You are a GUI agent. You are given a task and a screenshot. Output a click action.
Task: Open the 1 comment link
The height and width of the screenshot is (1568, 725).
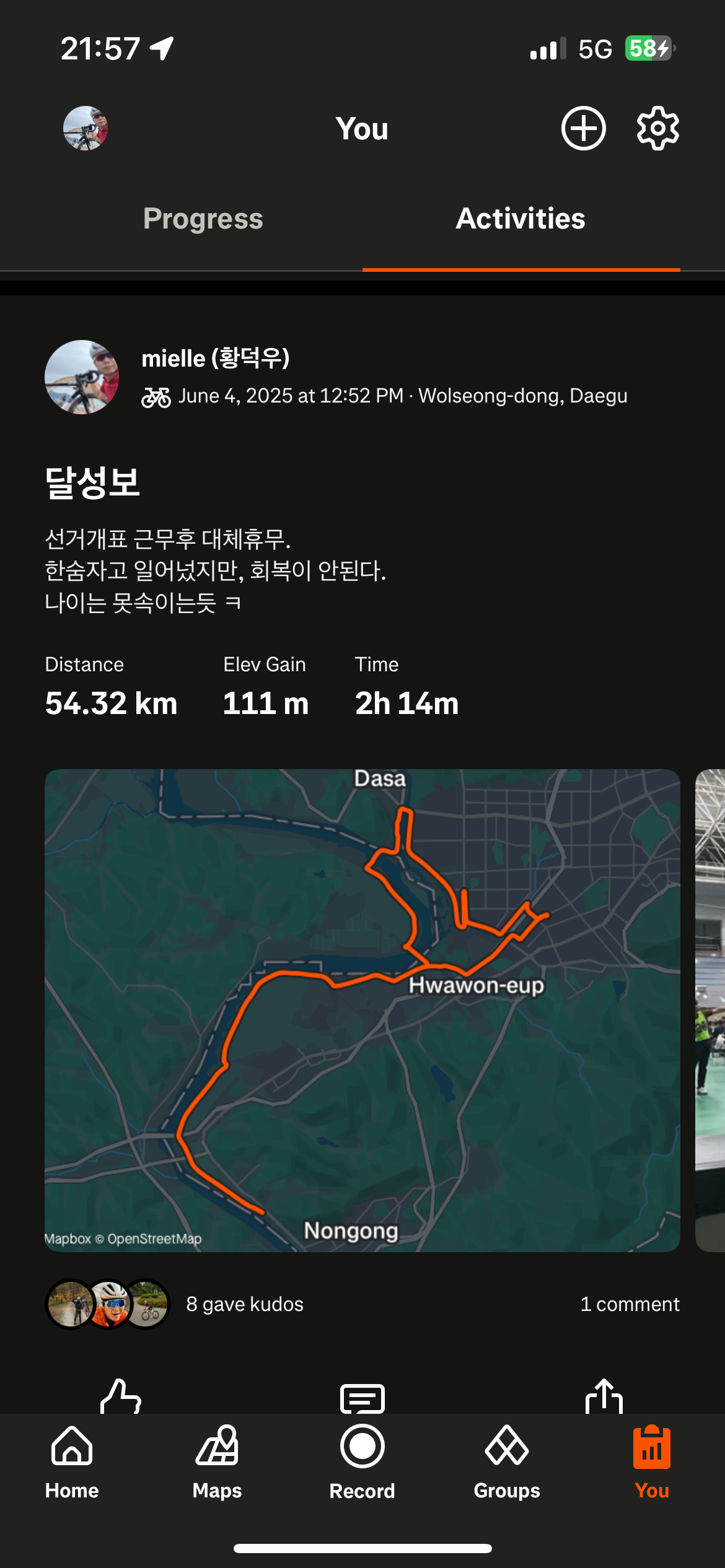click(630, 1304)
